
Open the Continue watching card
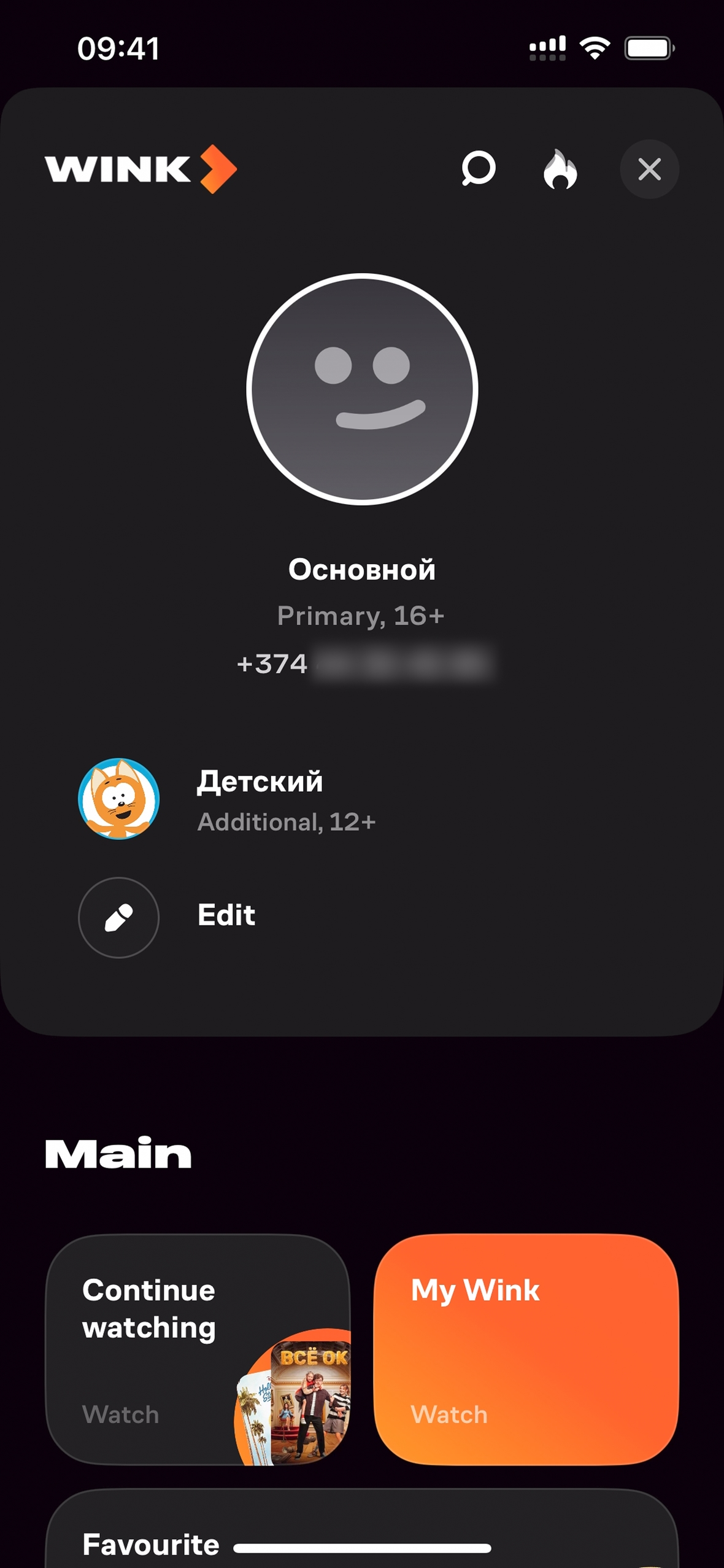[x=198, y=1350]
